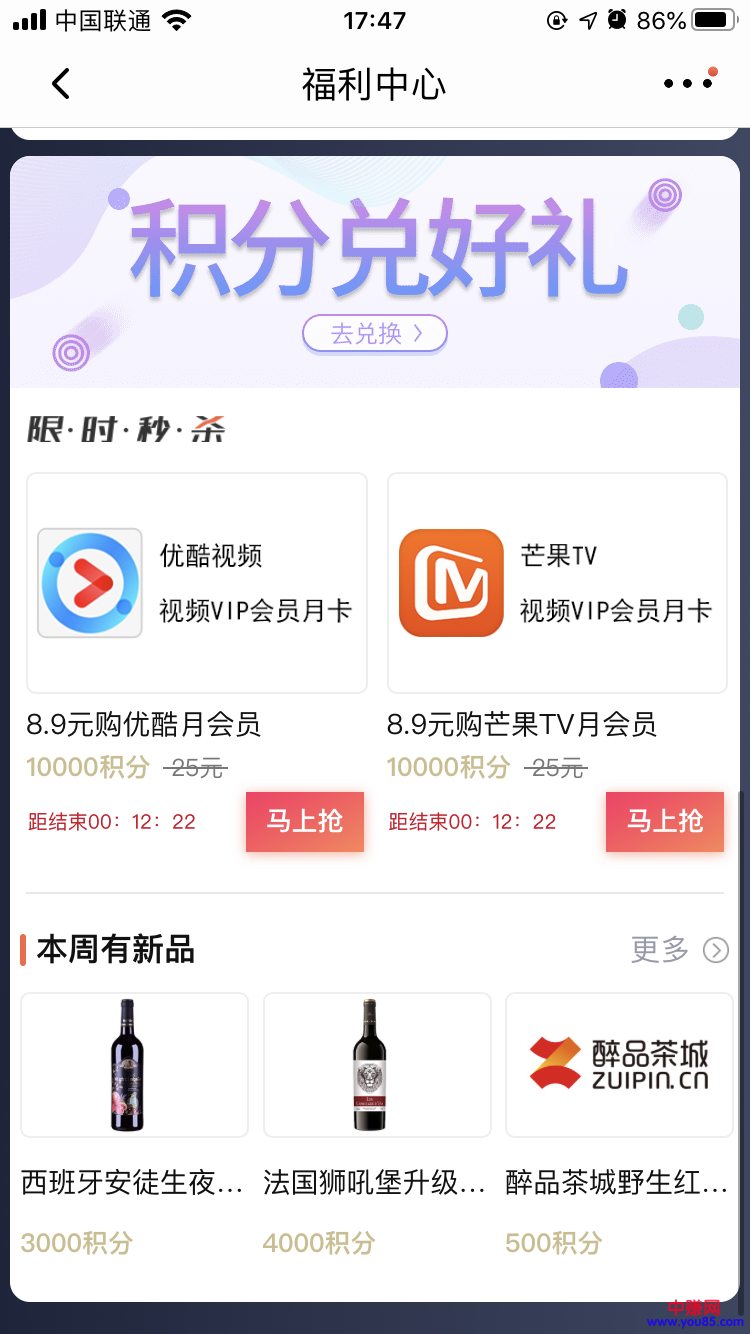Image resolution: width=750 pixels, height=1334 pixels.
Task: Open the three-dot overflow menu
Action: (688, 84)
